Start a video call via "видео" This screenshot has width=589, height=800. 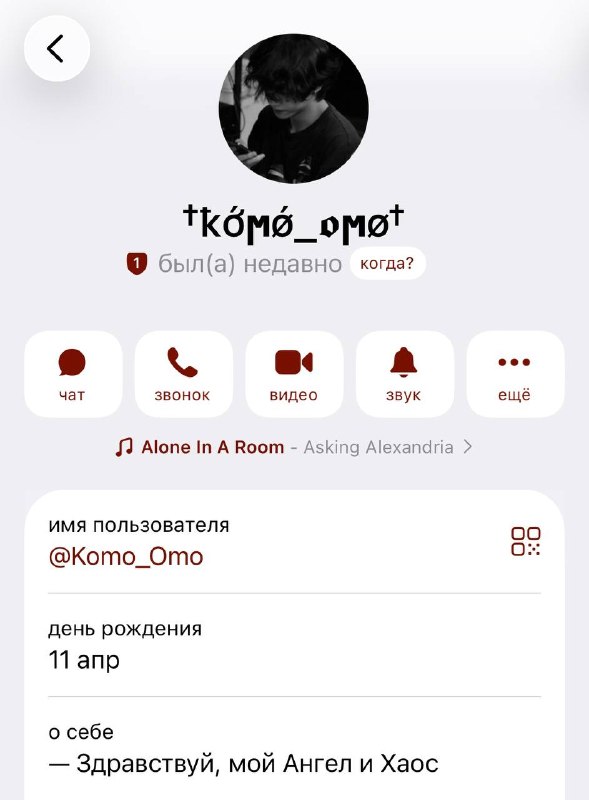coord(294,374)
